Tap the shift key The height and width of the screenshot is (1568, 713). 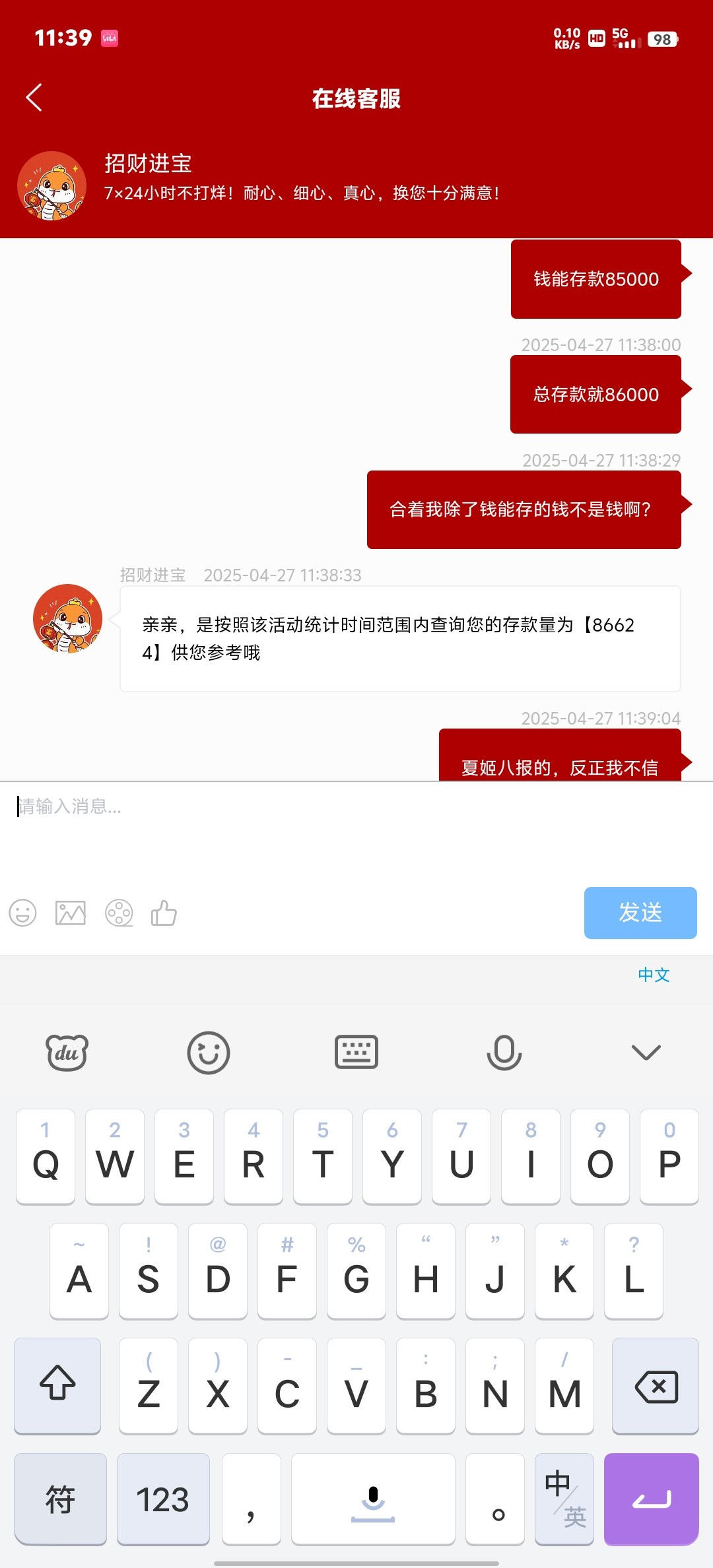(x=57, y=1386)
